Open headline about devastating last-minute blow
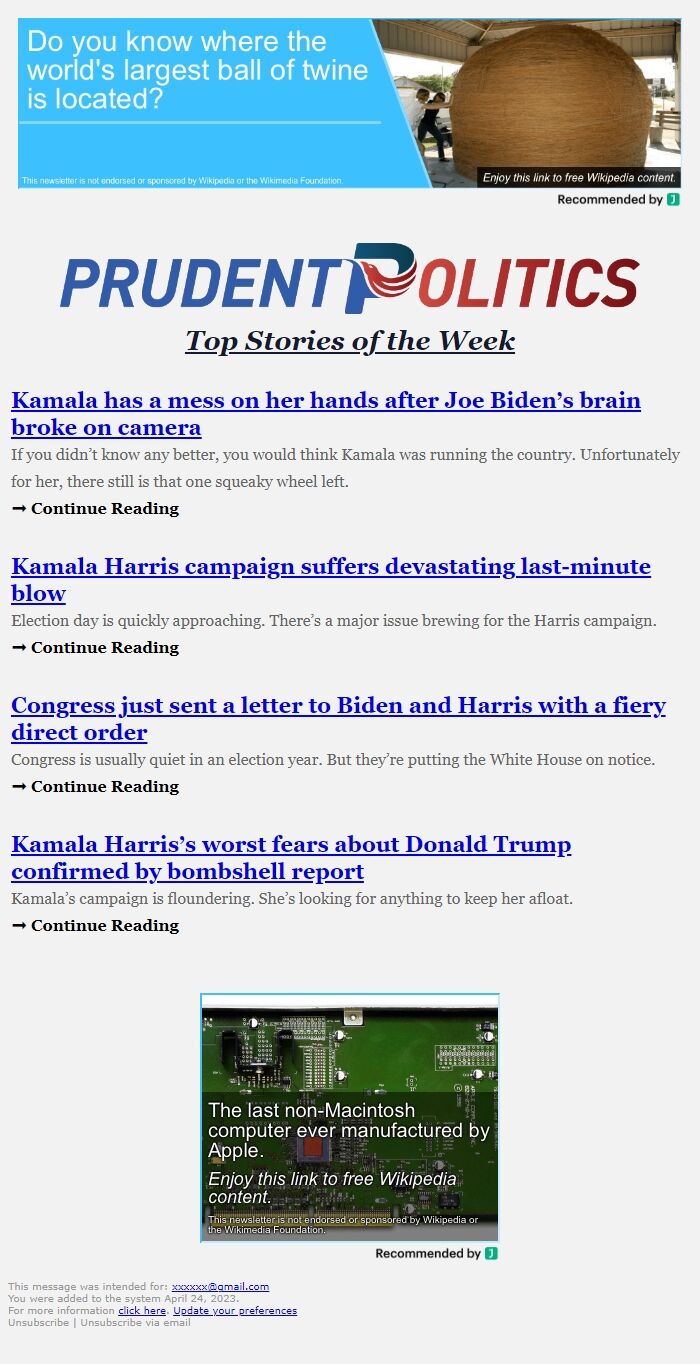The image size is (700, 1364). [331, 580]
